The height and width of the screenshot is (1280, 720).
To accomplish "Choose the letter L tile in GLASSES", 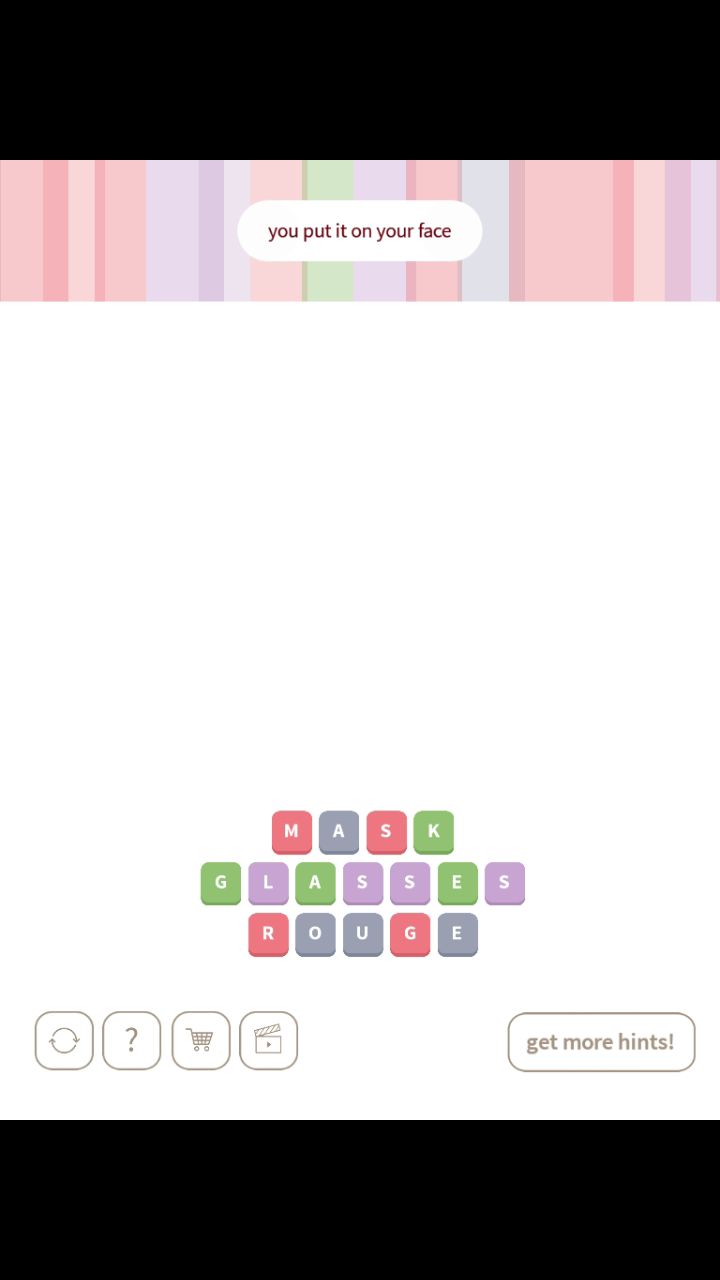I will 268,882.
